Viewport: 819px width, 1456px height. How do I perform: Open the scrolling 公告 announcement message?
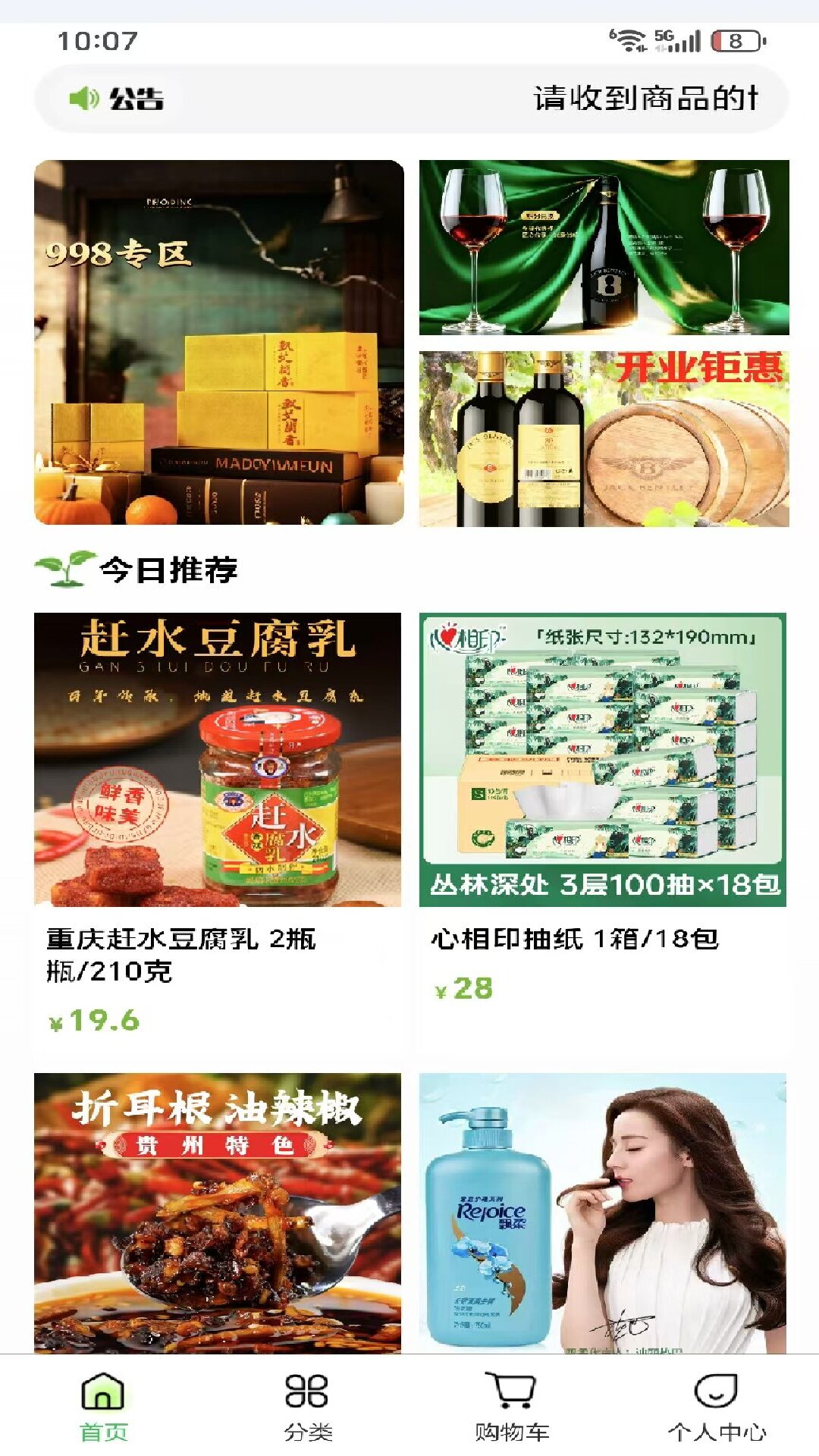click(648, 99)
